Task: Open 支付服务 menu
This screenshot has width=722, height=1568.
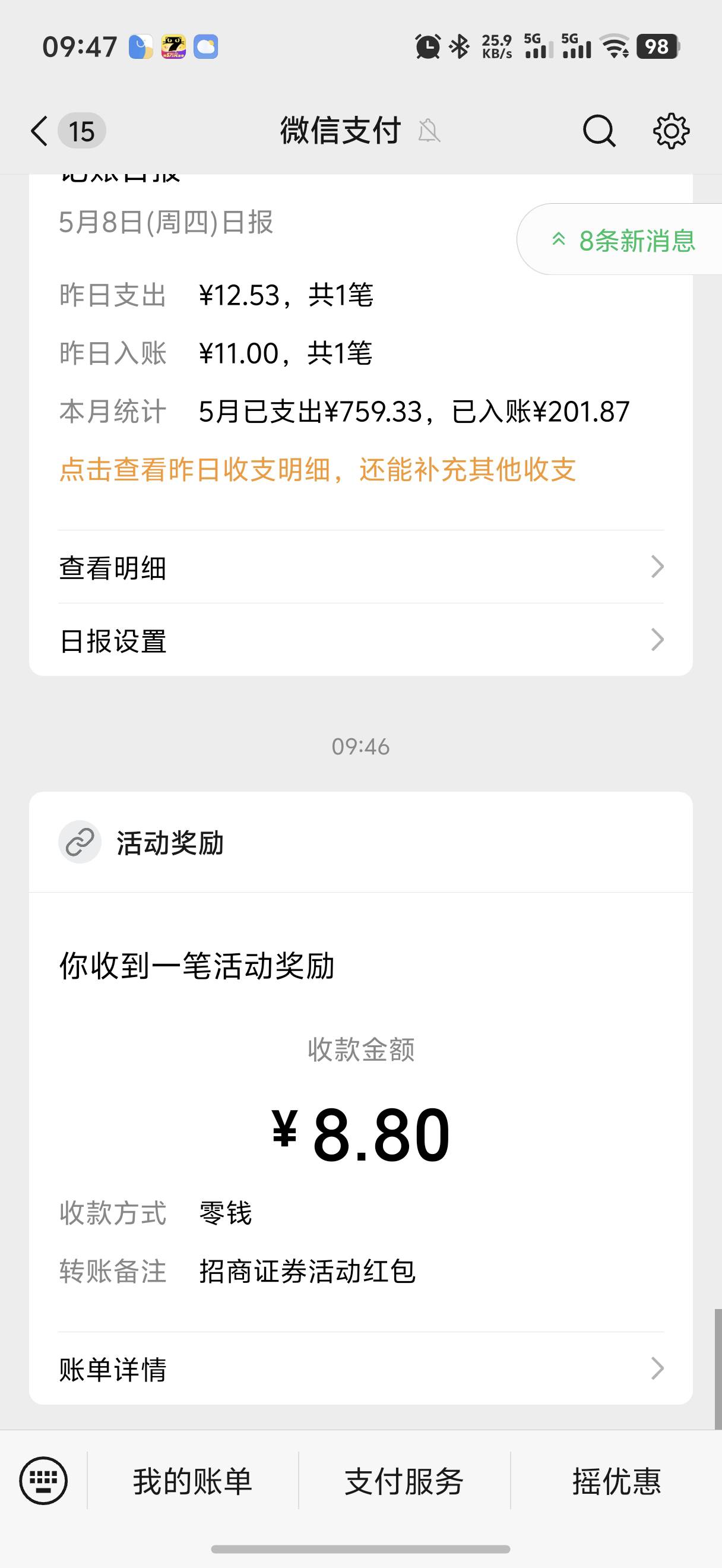Action: [404, 1481]
